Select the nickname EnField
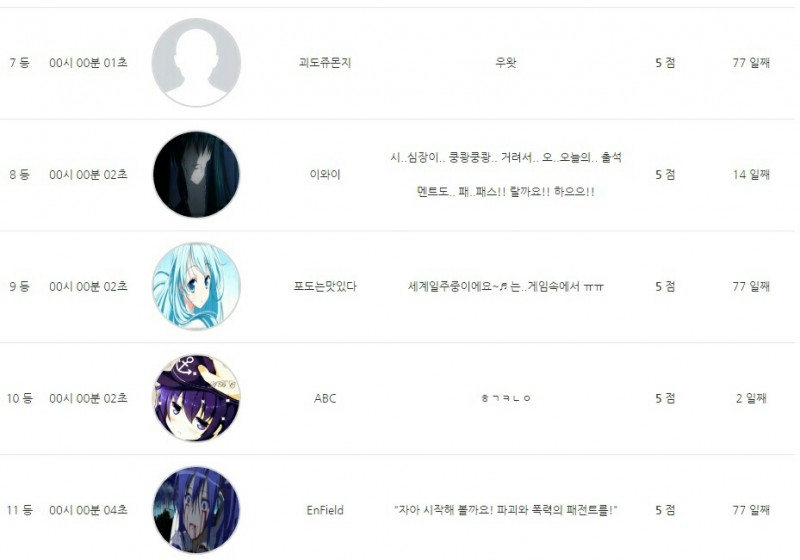 325,510
